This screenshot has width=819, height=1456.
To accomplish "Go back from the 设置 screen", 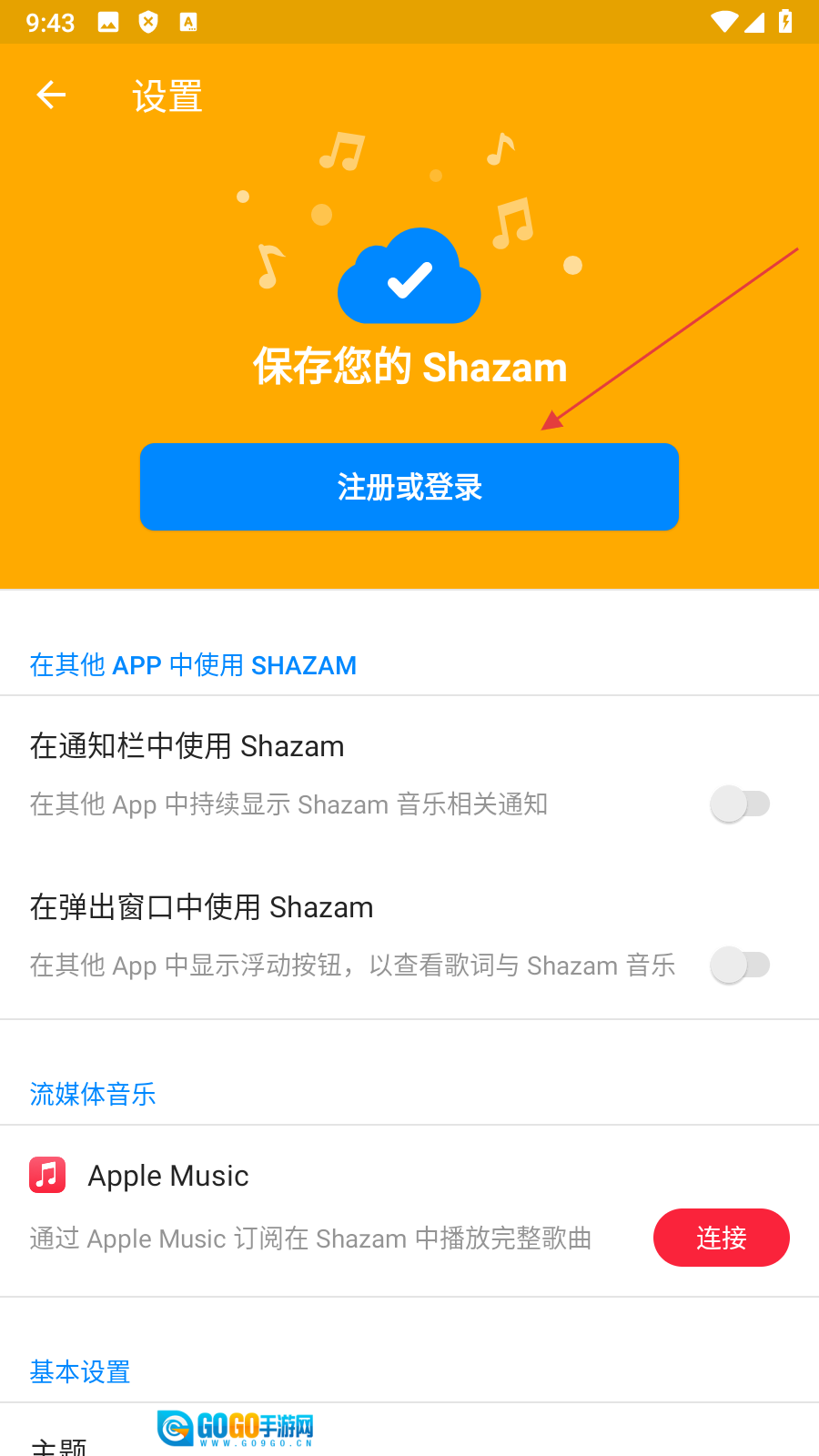I will pyautogui.click(x=51, y=95).
